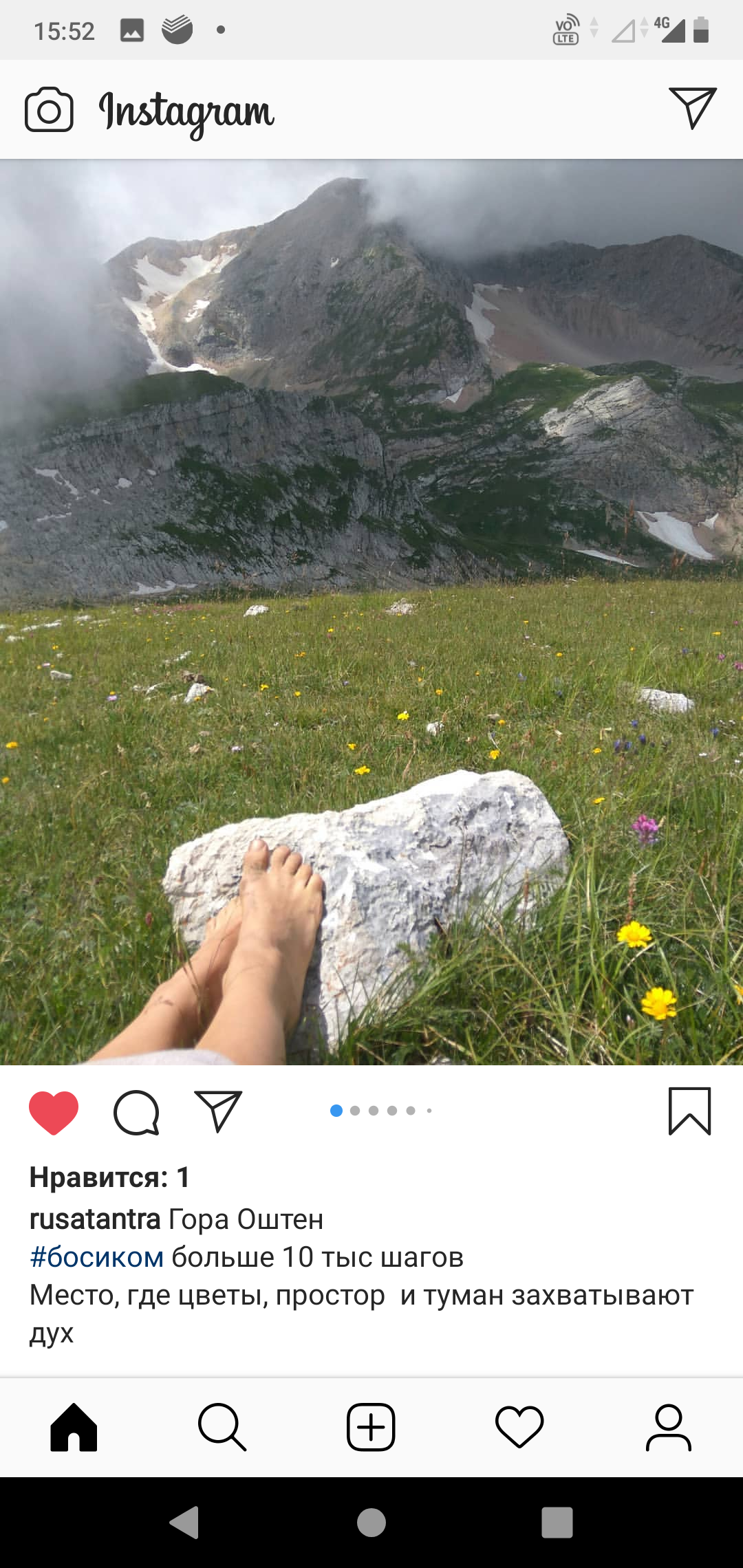Open the Activity heart tab

pos(519,1428)
